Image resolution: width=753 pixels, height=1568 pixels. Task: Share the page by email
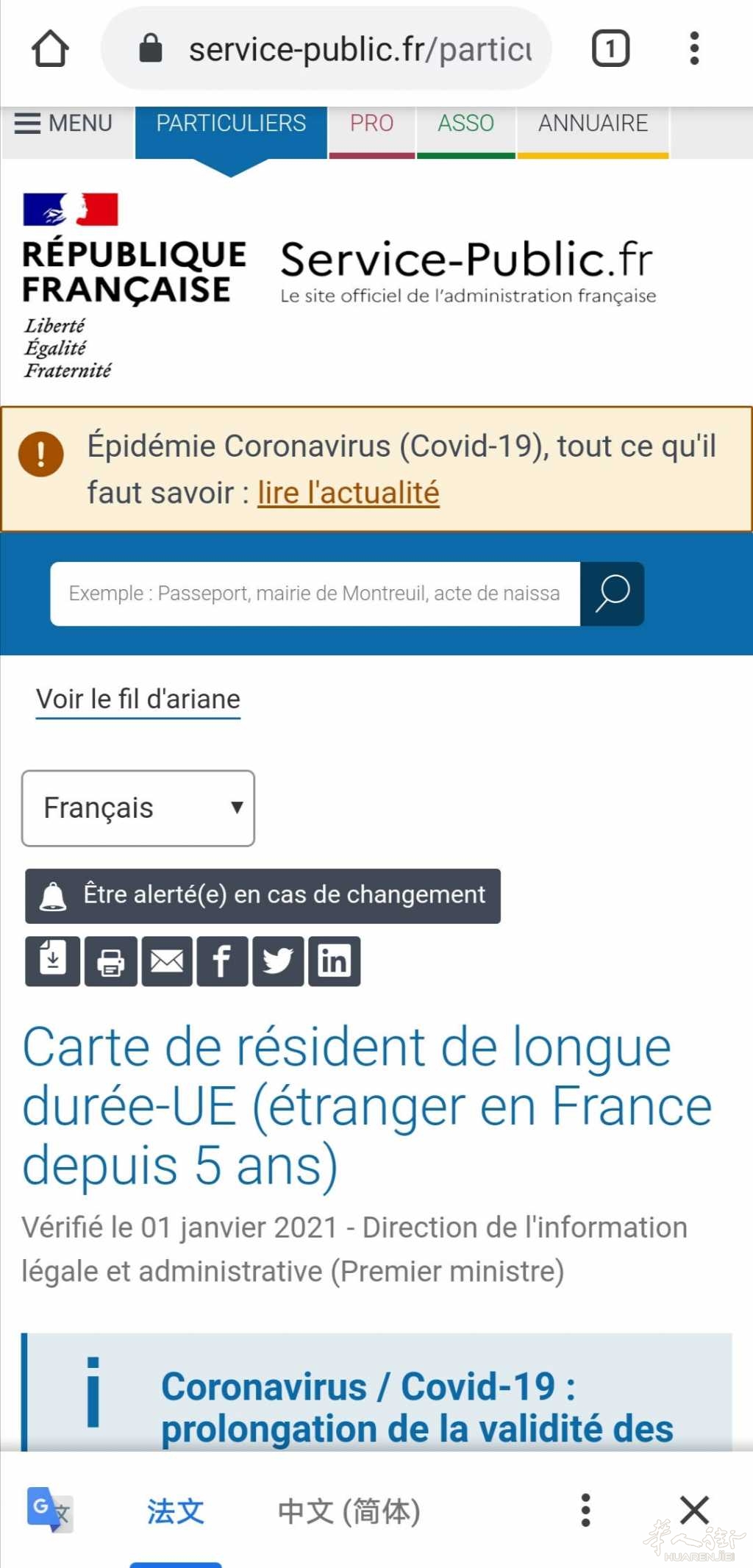click(167, 961)
